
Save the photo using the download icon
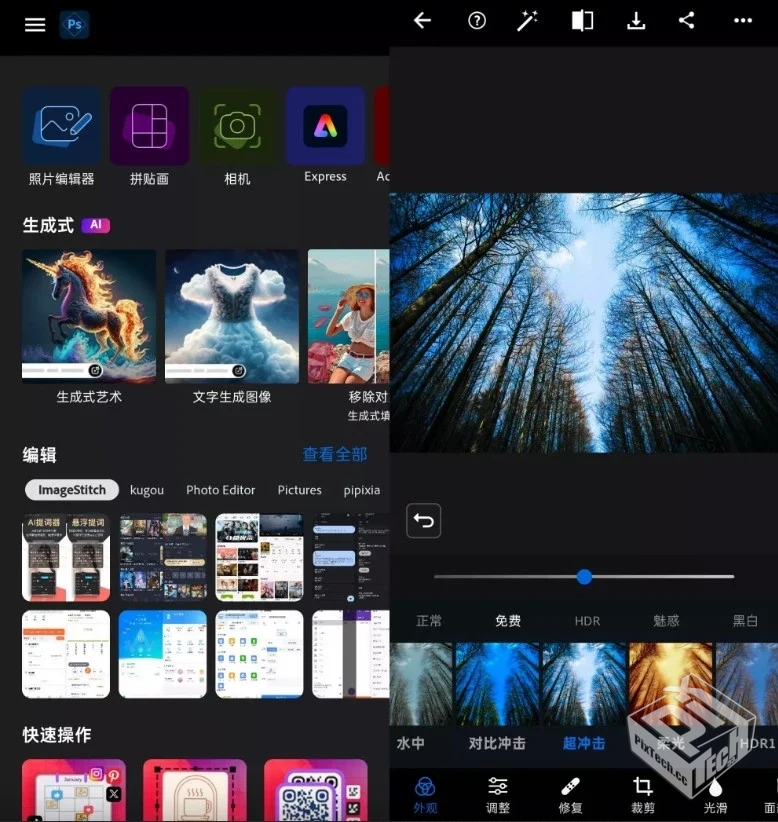[636, 20]
